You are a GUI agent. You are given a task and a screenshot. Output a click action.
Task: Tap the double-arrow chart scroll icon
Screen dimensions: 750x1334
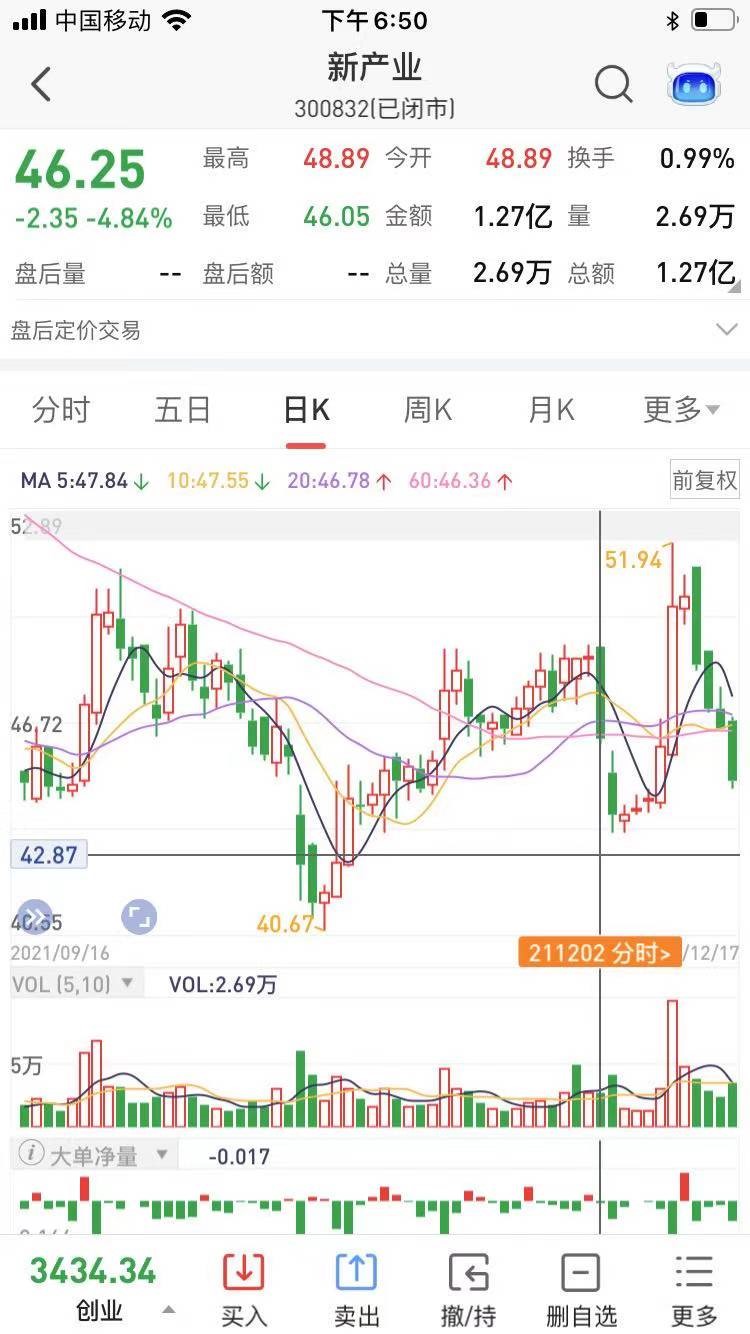point(33,916)
